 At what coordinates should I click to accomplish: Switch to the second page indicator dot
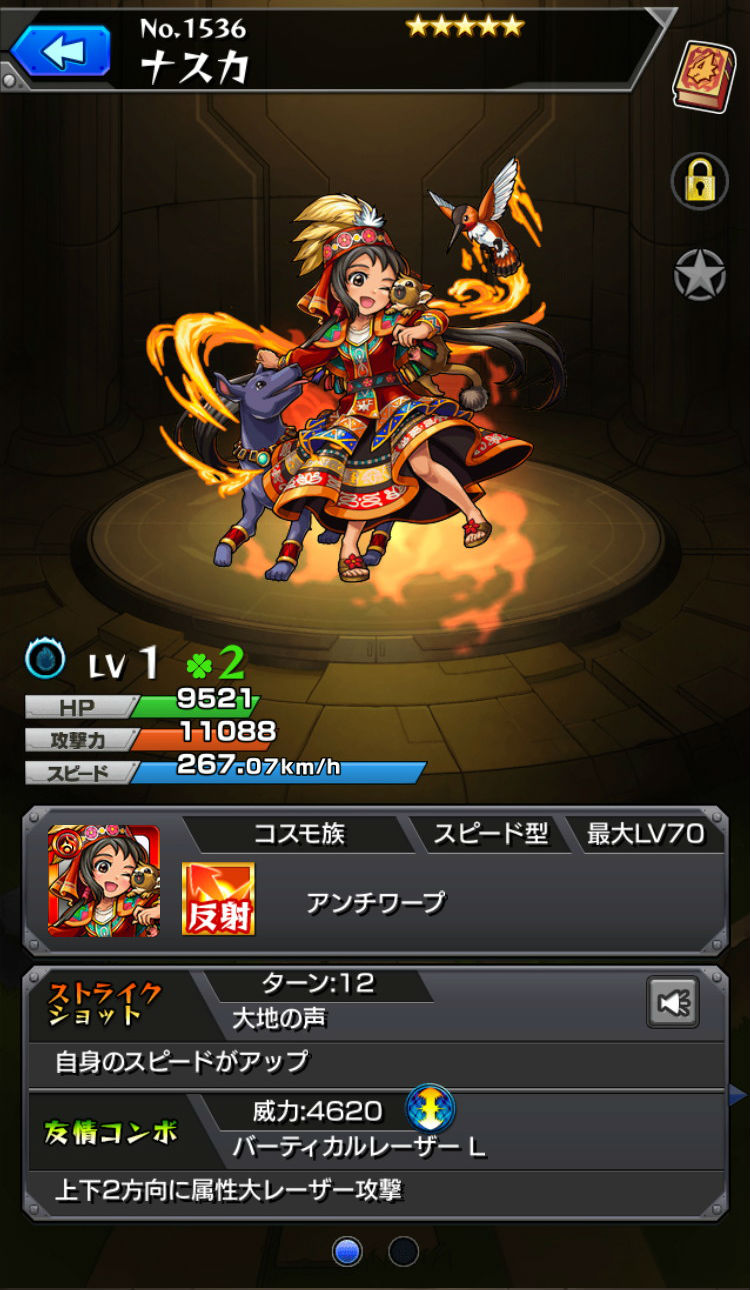(x=403, y=1251)
